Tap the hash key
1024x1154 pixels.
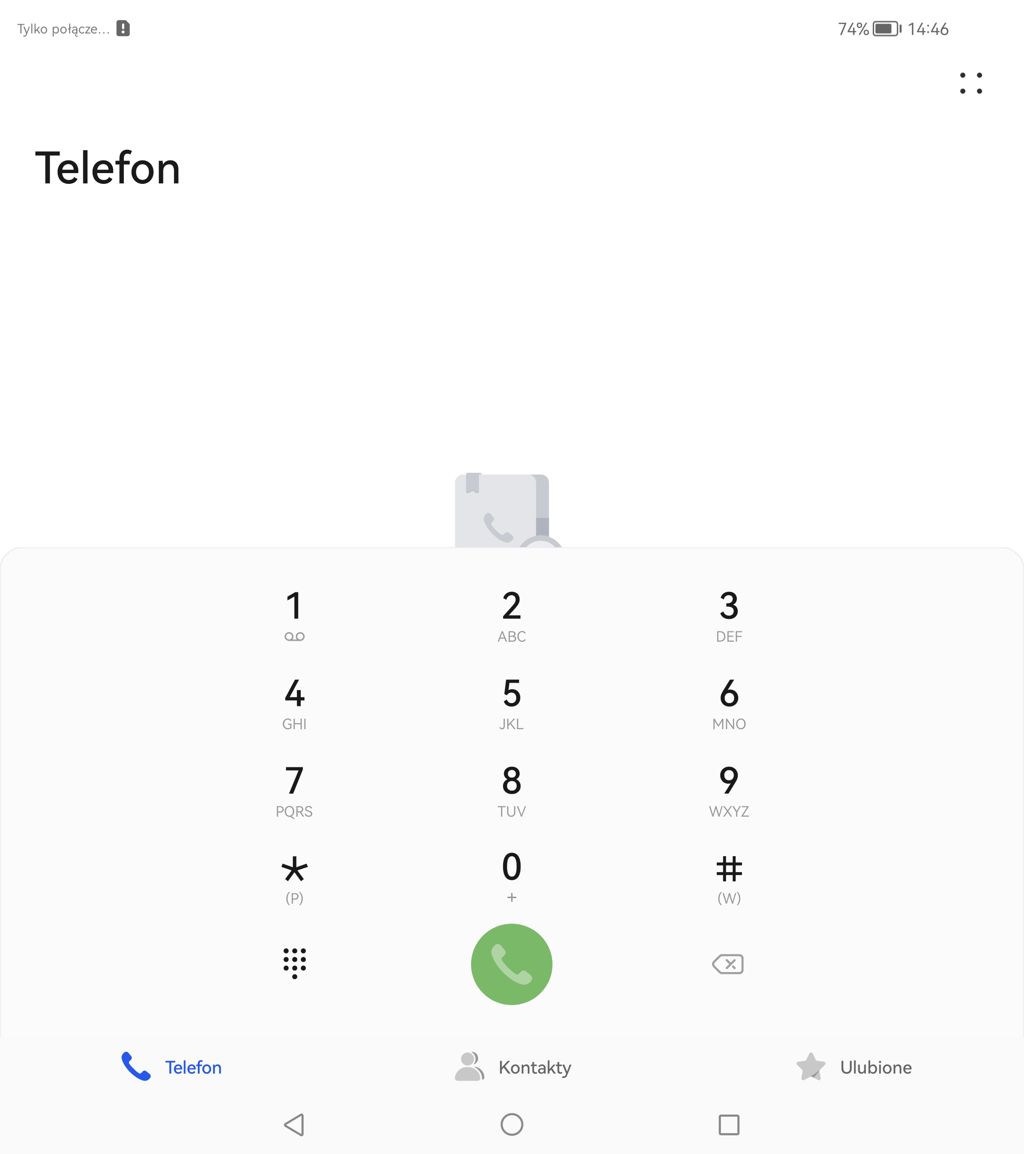tap(729, 876)
